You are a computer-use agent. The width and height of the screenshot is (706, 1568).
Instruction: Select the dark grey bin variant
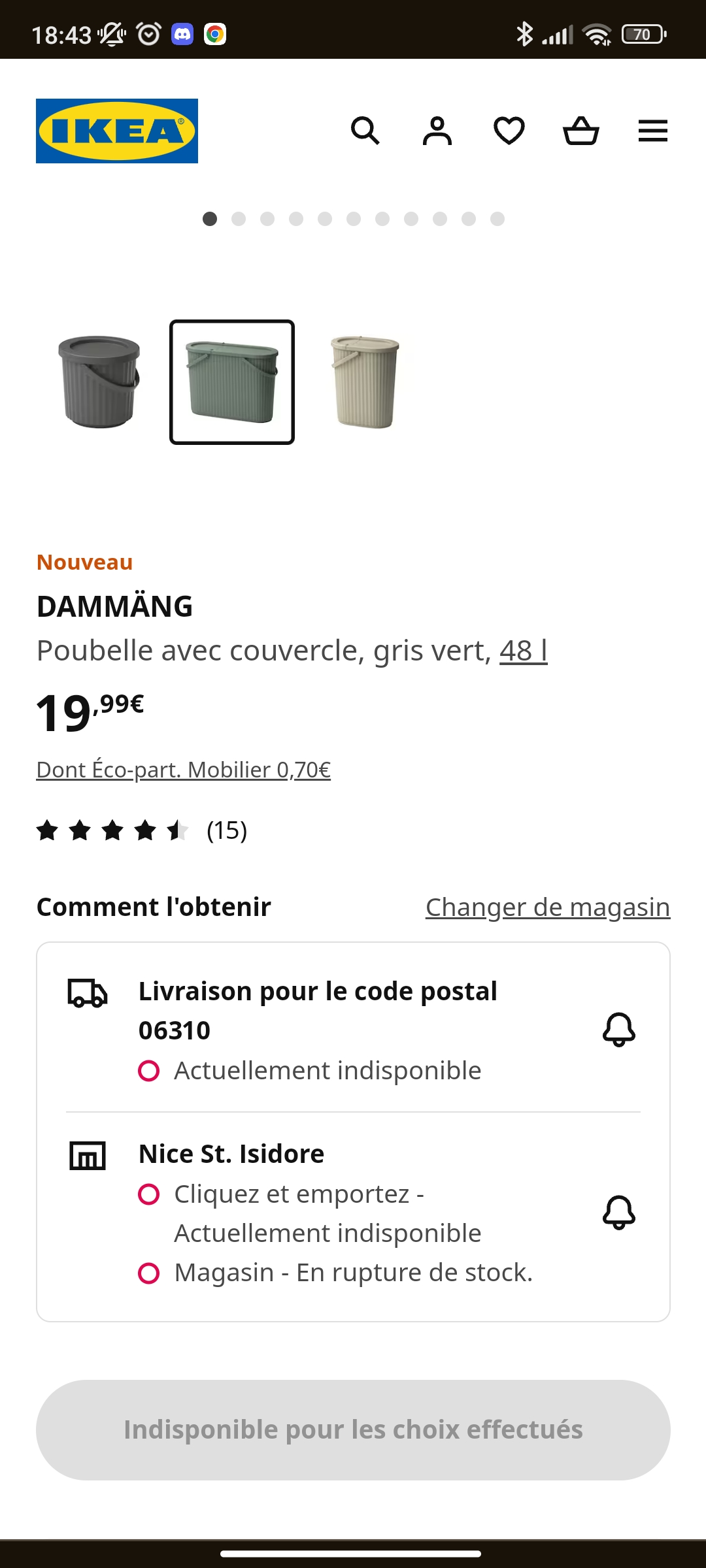(x=99, y=382)
